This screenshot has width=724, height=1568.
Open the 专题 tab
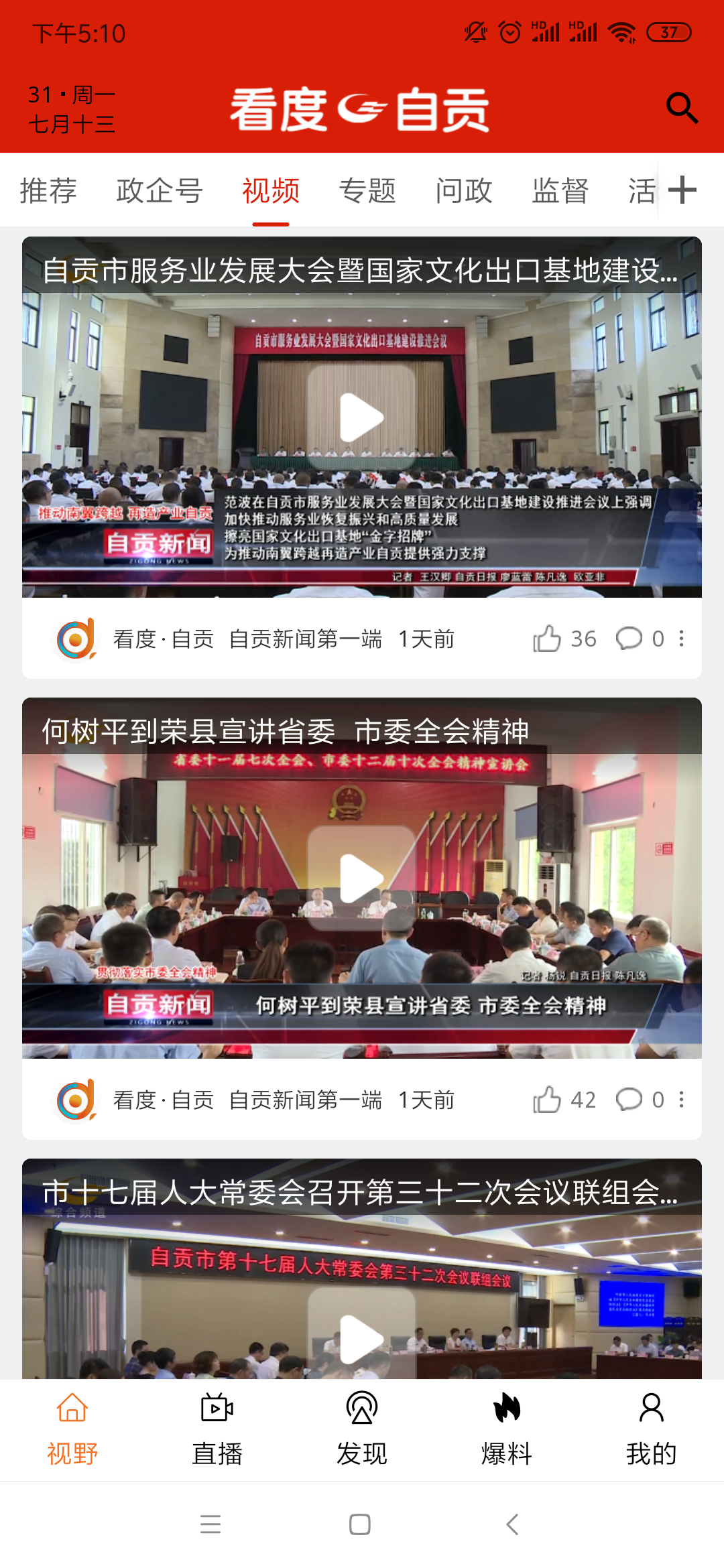tap(367, 191)
